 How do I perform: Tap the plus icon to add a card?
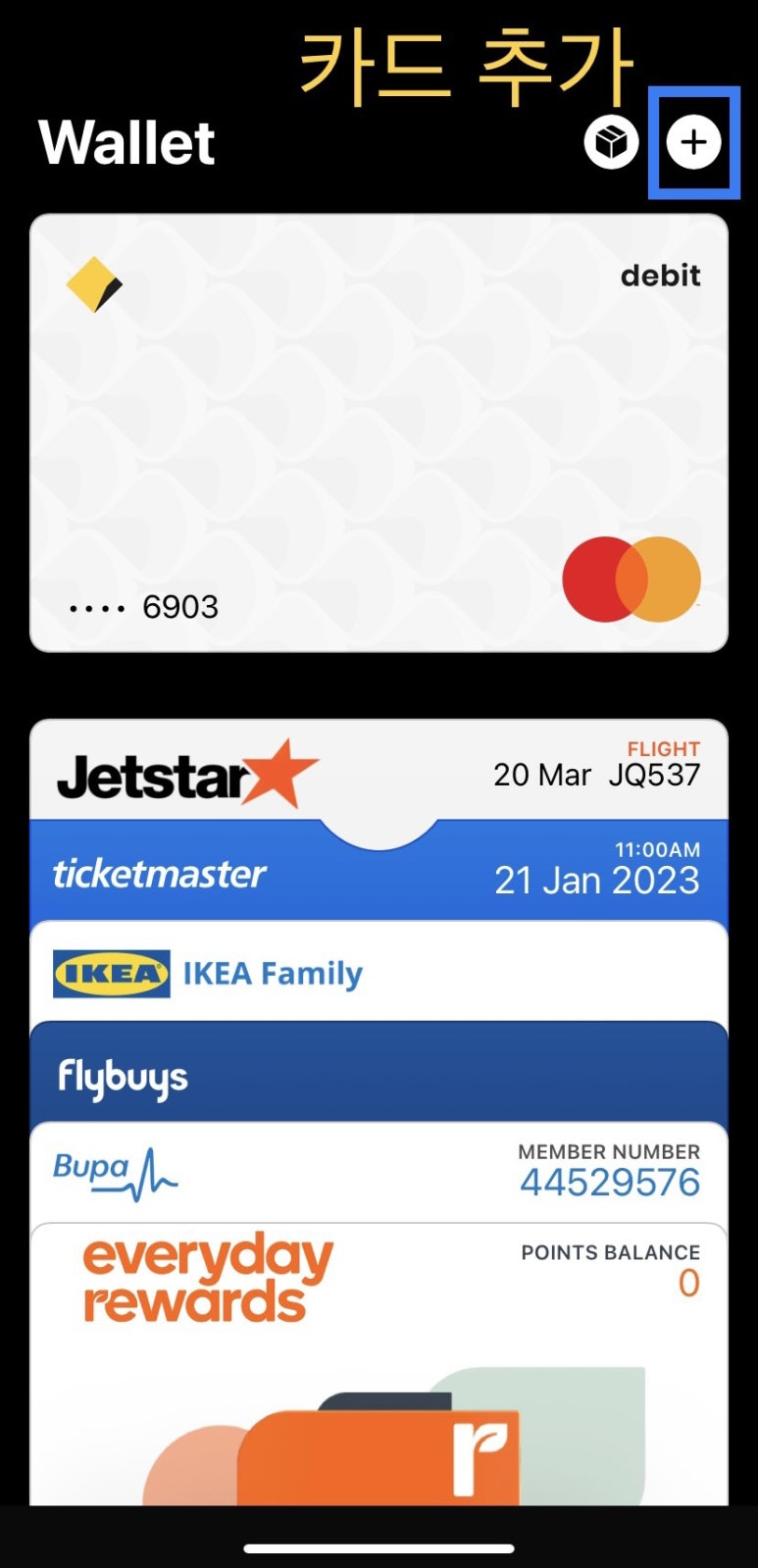(693, 142)
